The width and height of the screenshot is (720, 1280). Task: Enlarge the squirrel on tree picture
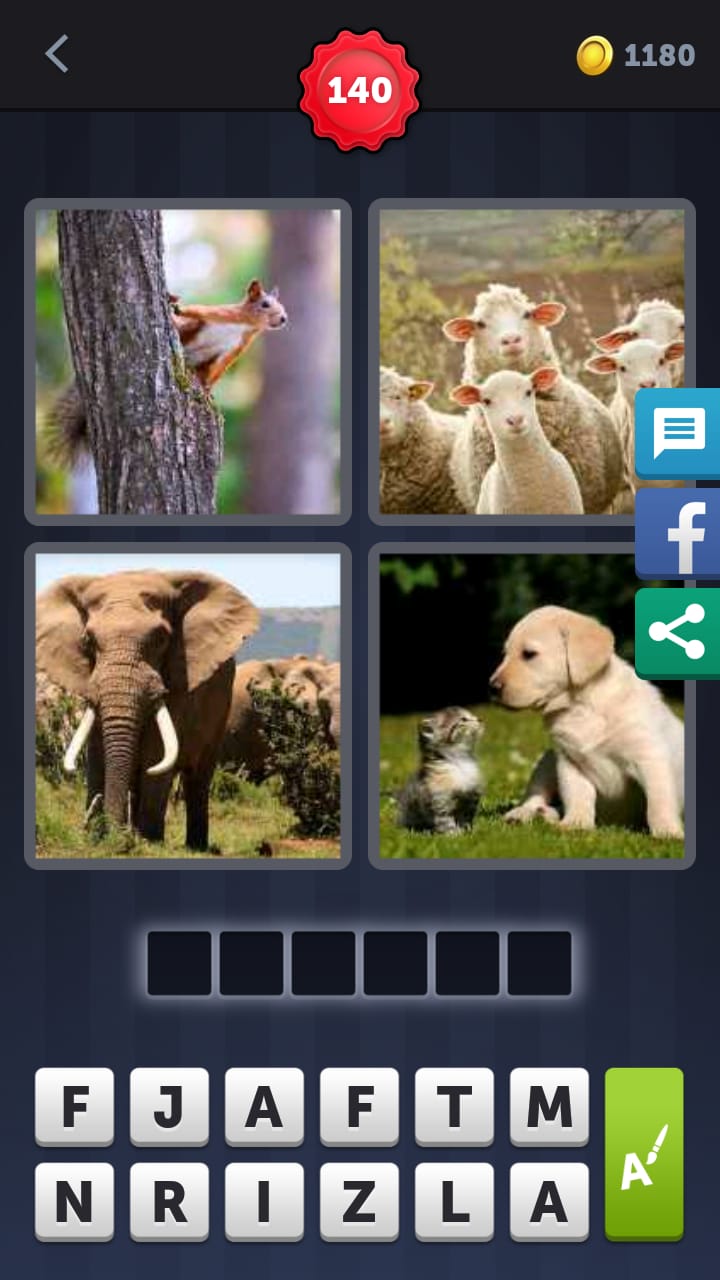click(188, 361)
